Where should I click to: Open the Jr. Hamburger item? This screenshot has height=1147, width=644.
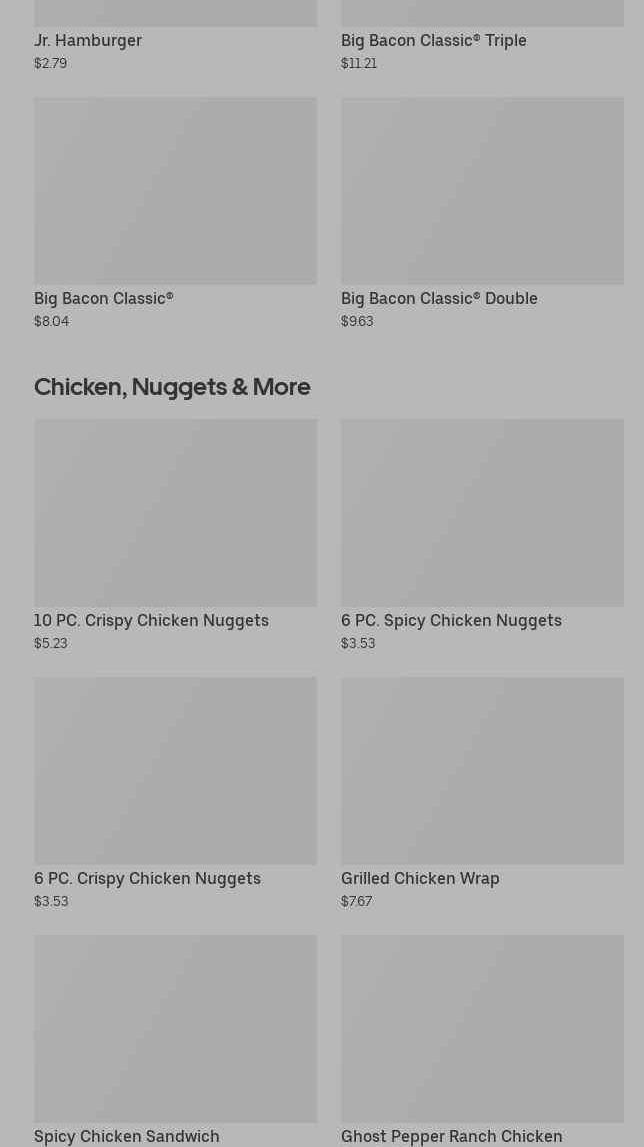tap(175, 37)
